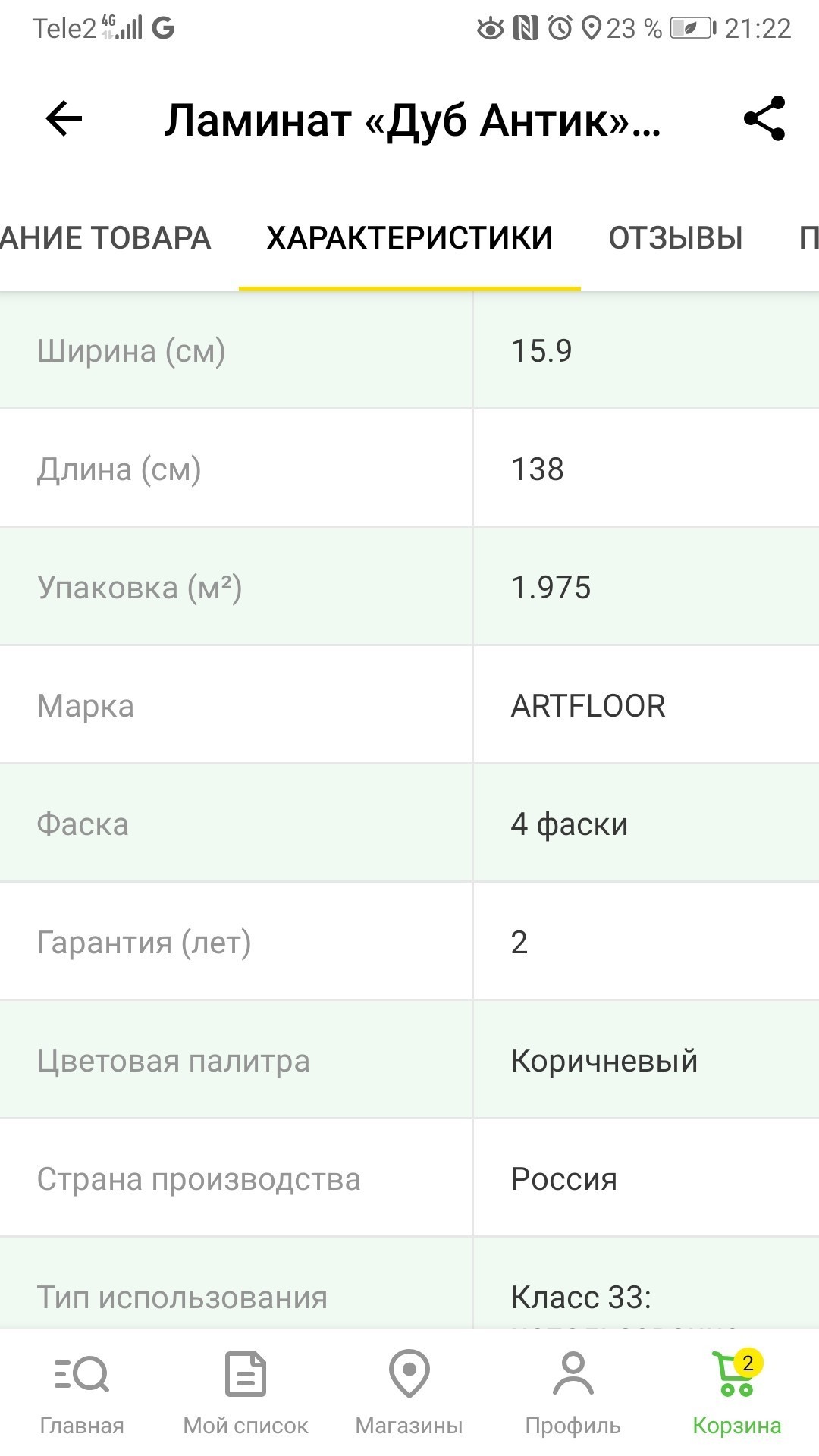Open the Профиль tab

[573, 1392]
